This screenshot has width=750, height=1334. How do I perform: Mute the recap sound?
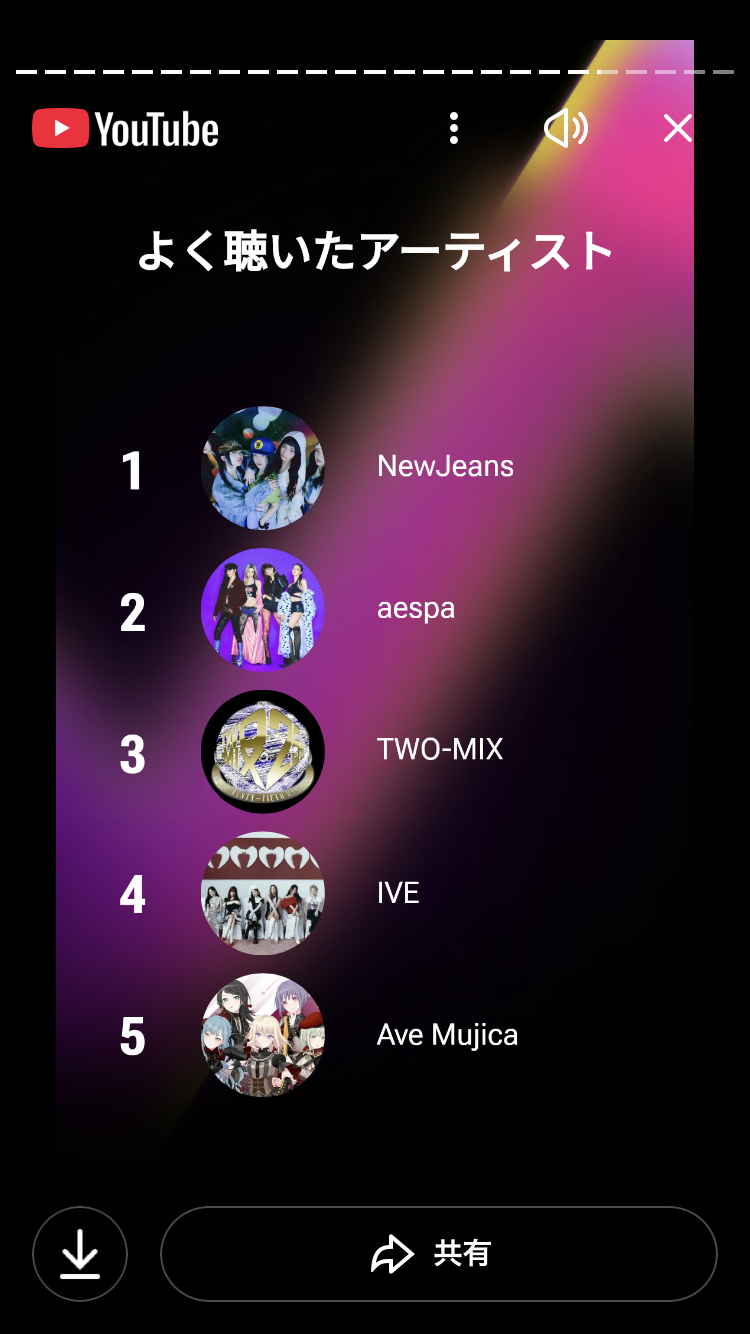[x=565, y=128]
